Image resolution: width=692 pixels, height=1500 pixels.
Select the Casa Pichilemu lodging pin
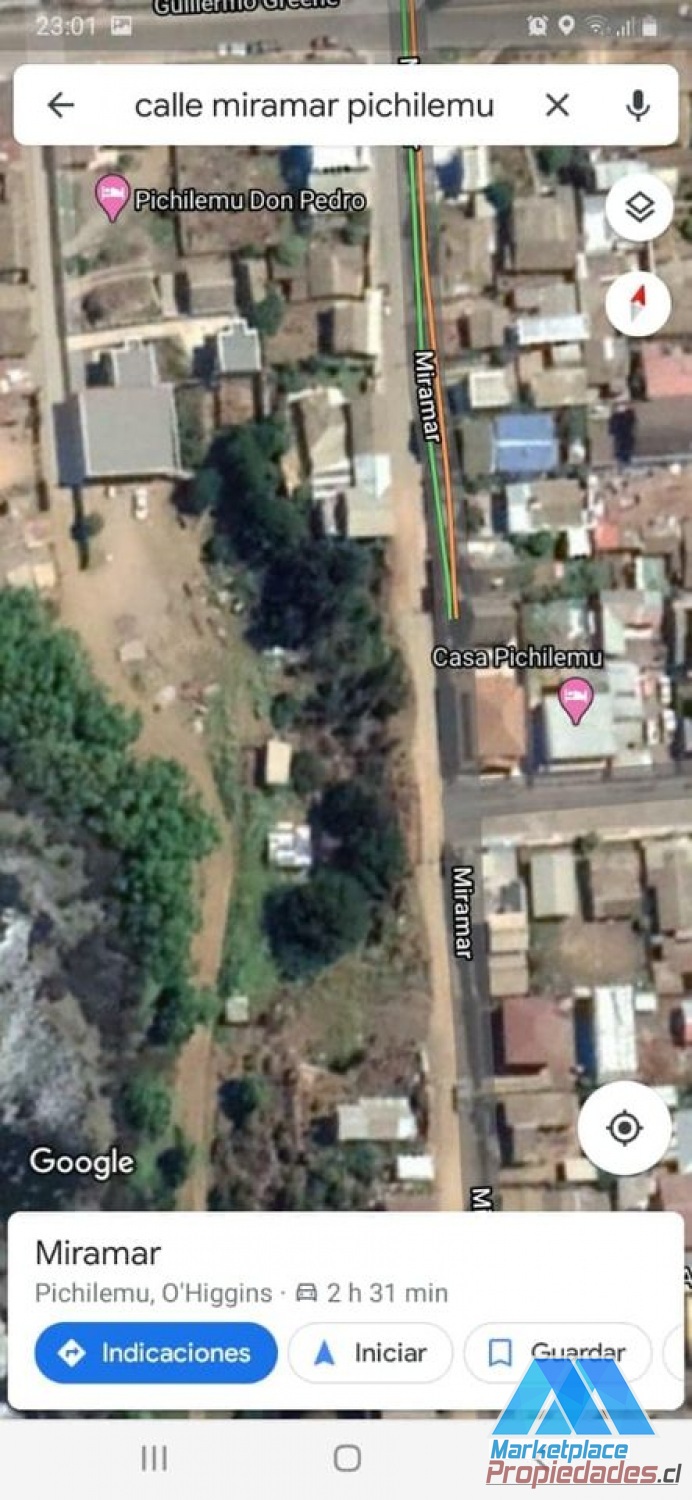point(575,697)
